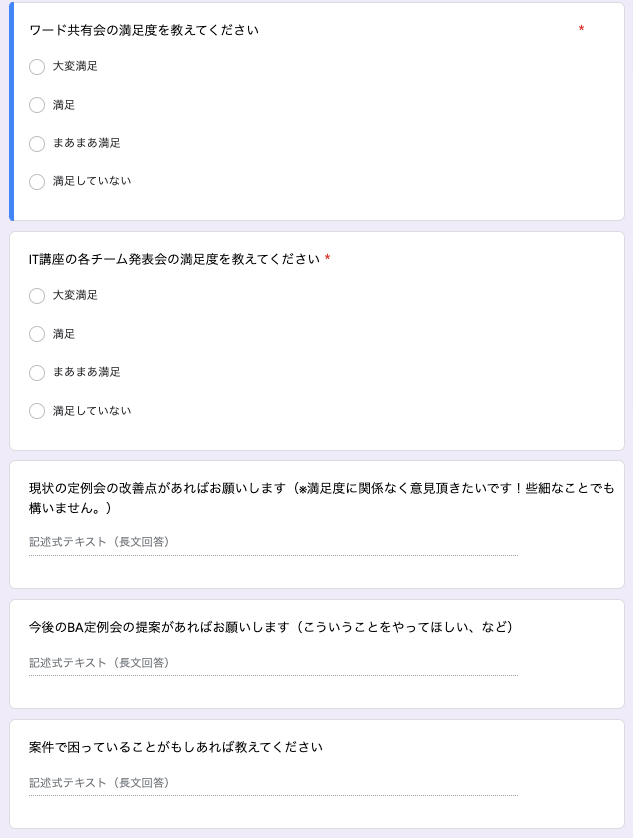Pick まあまあ満足 under IT講座 発表会 question
633x838 pixels.
click(x=37, y=372)
